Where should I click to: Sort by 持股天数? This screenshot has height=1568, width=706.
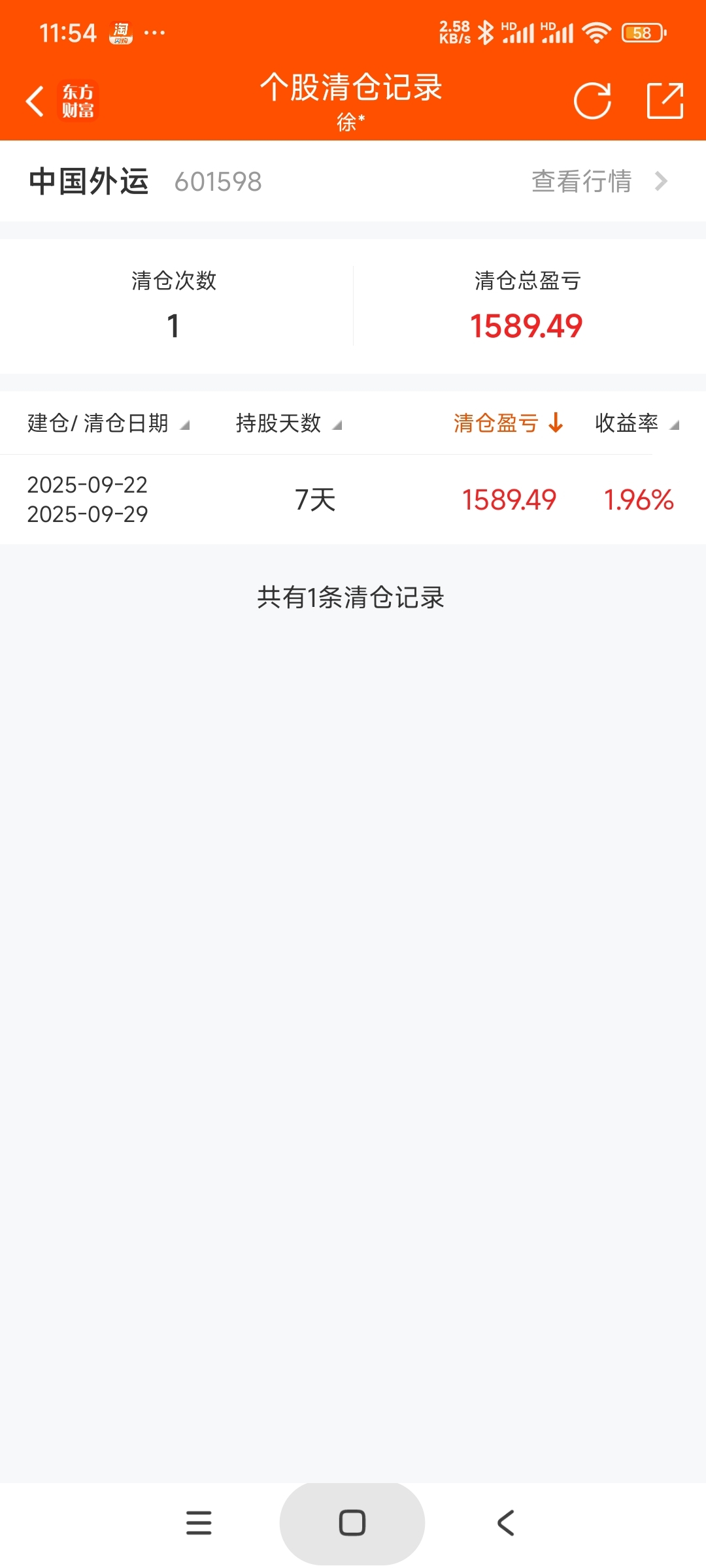pos(289,423)
